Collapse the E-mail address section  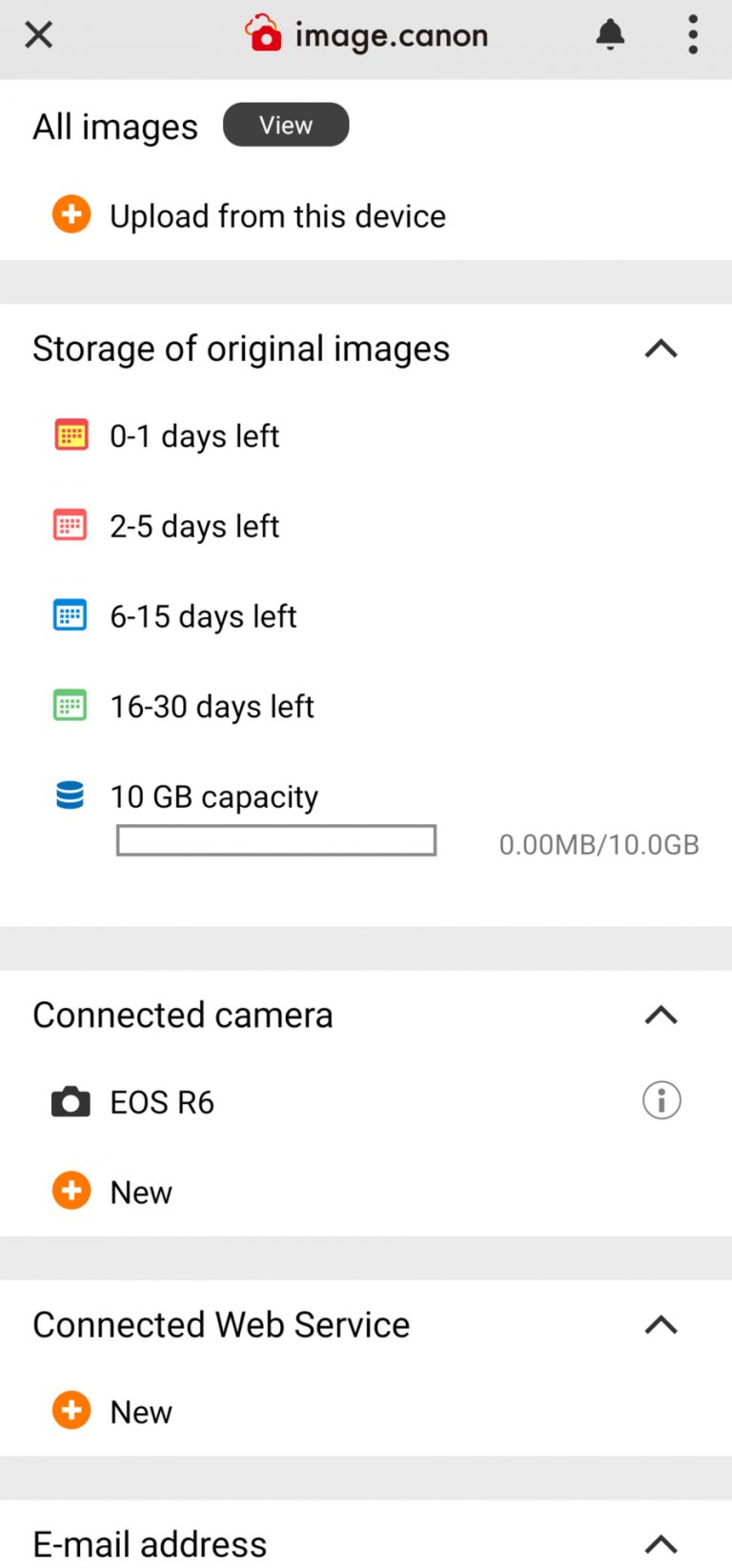click(x=661, y=1544)
